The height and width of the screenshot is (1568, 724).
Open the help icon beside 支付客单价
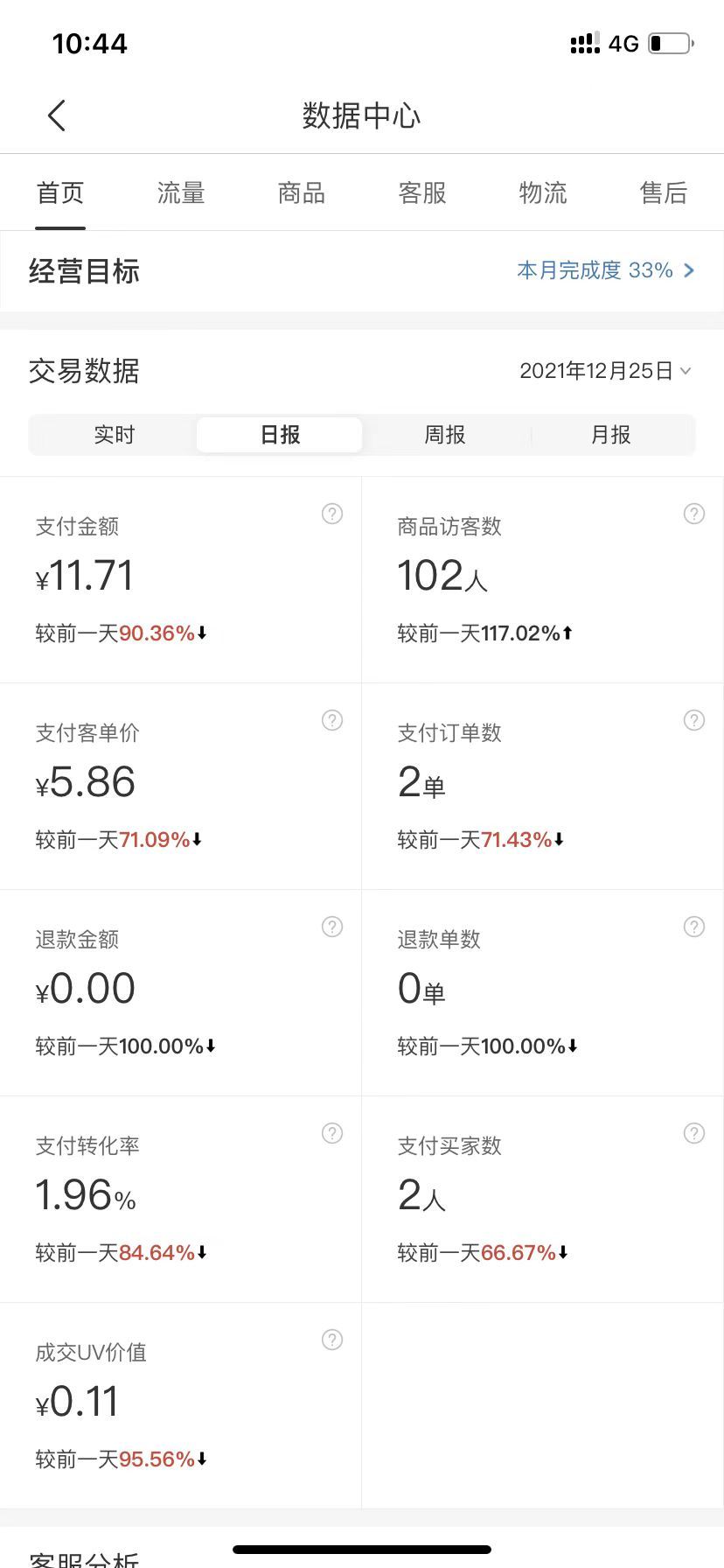[x=332, y=720]
